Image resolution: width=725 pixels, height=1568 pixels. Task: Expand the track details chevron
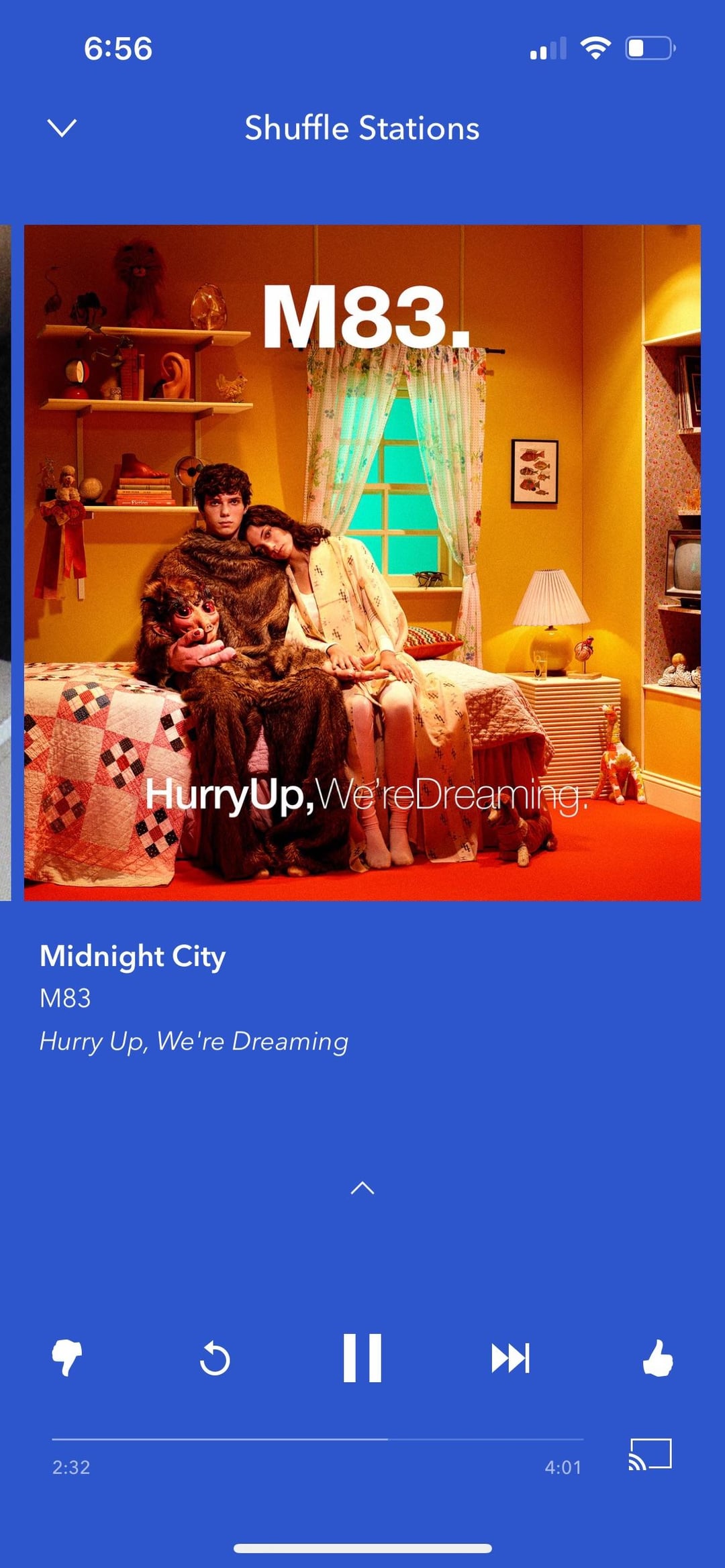tap(362, 1188)
